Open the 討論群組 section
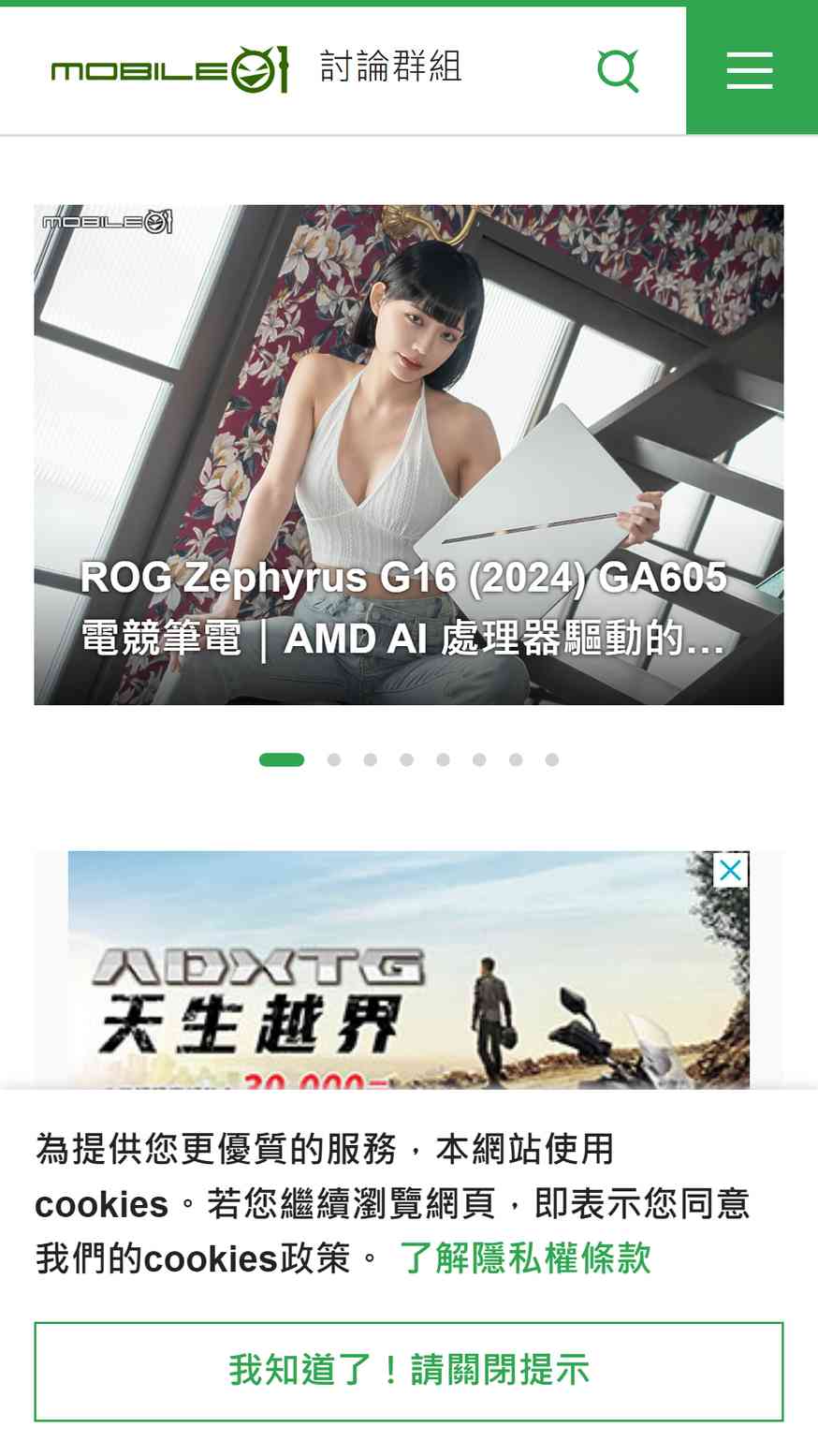 (x=391, y=67)
